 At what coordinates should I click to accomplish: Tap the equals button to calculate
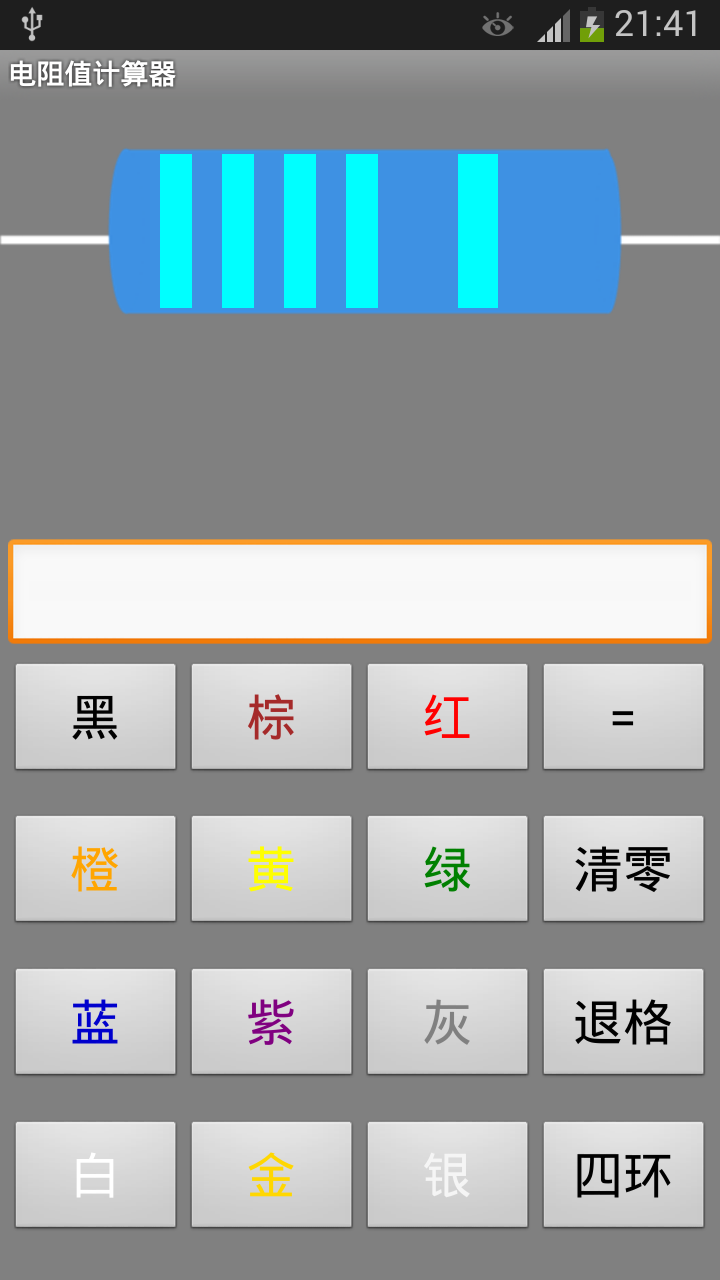tap(623, 717)
